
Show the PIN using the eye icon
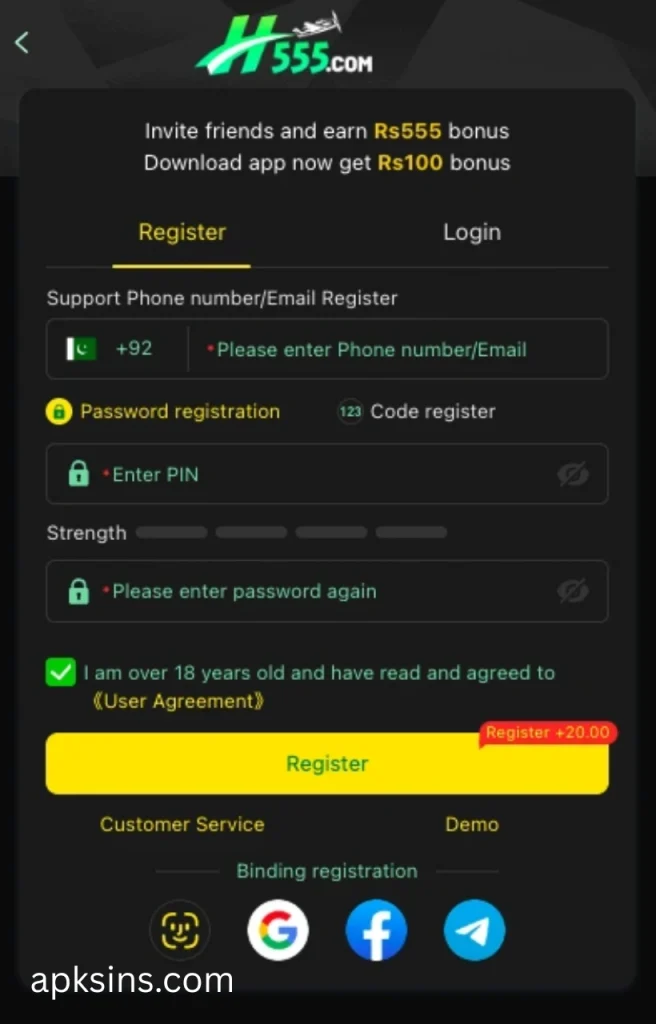point(573,474)
